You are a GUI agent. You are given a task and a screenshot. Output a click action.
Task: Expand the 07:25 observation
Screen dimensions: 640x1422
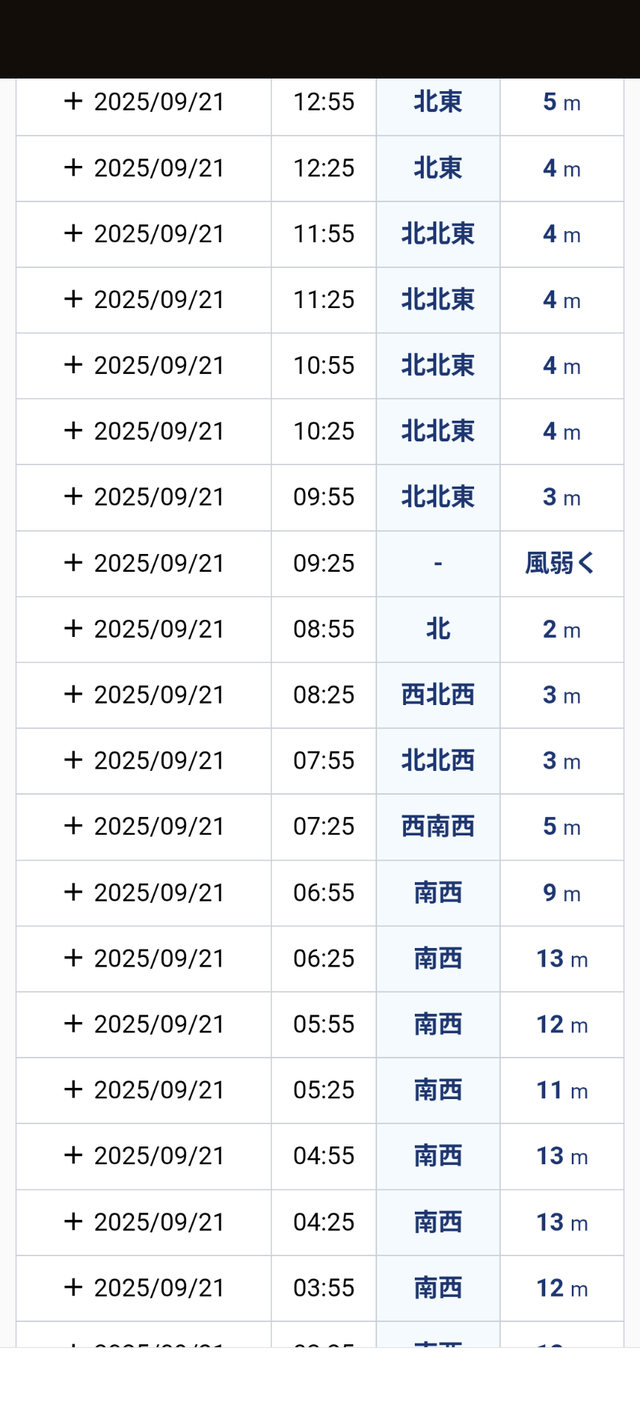pyautogui.click(x=73, y=826)
